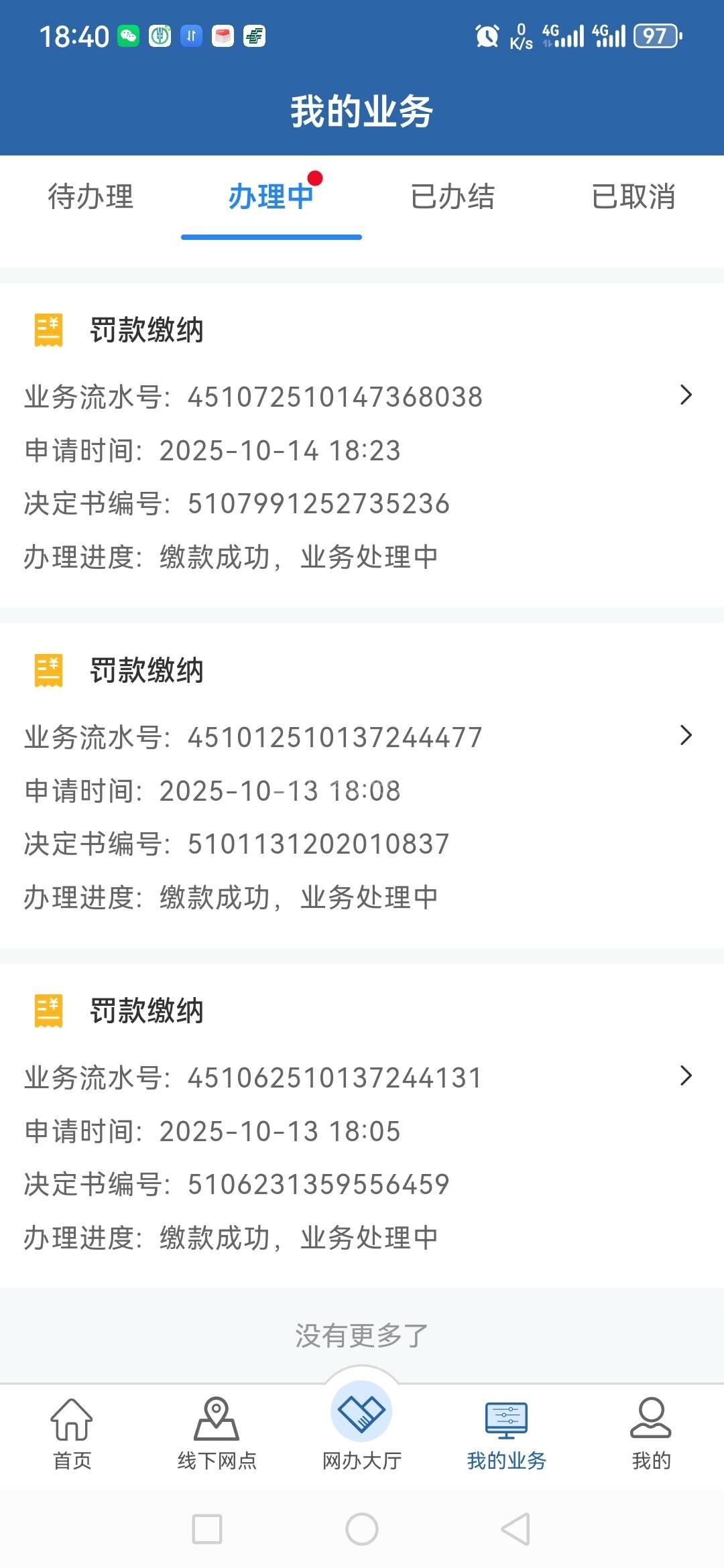Open 线下网点 in bottom navigation
Viewport: 724px width, 1568px height.
[x=217, y=1434]
